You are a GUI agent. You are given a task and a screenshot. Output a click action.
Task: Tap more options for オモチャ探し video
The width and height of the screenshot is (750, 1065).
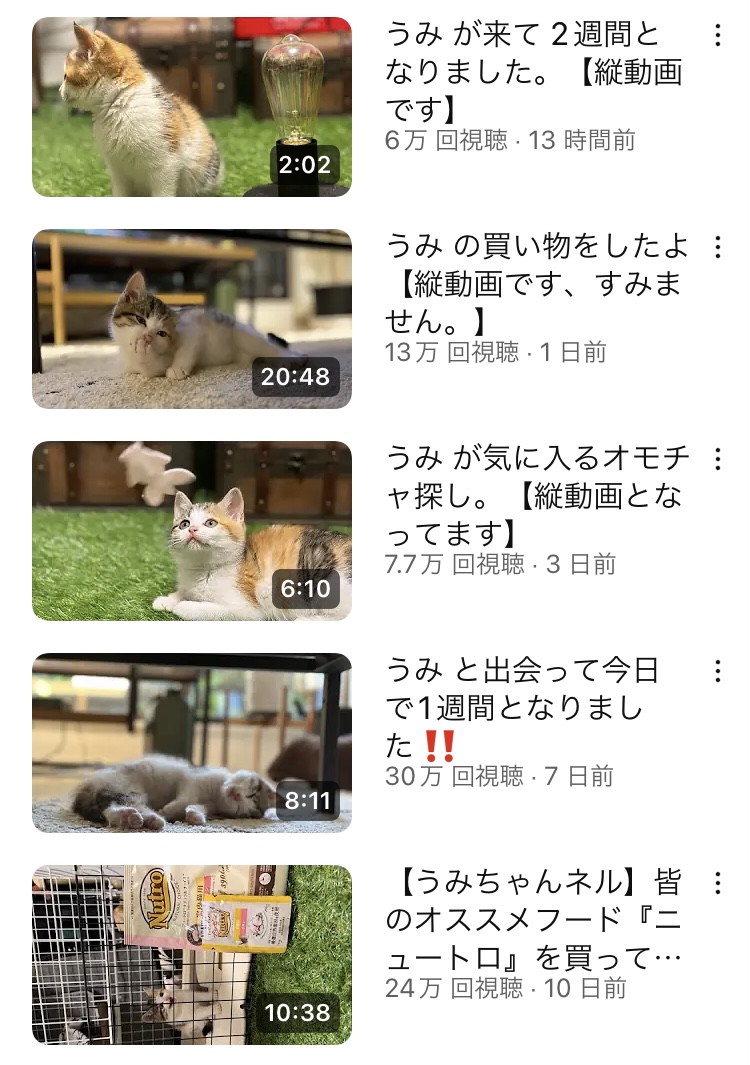[717, 459]
